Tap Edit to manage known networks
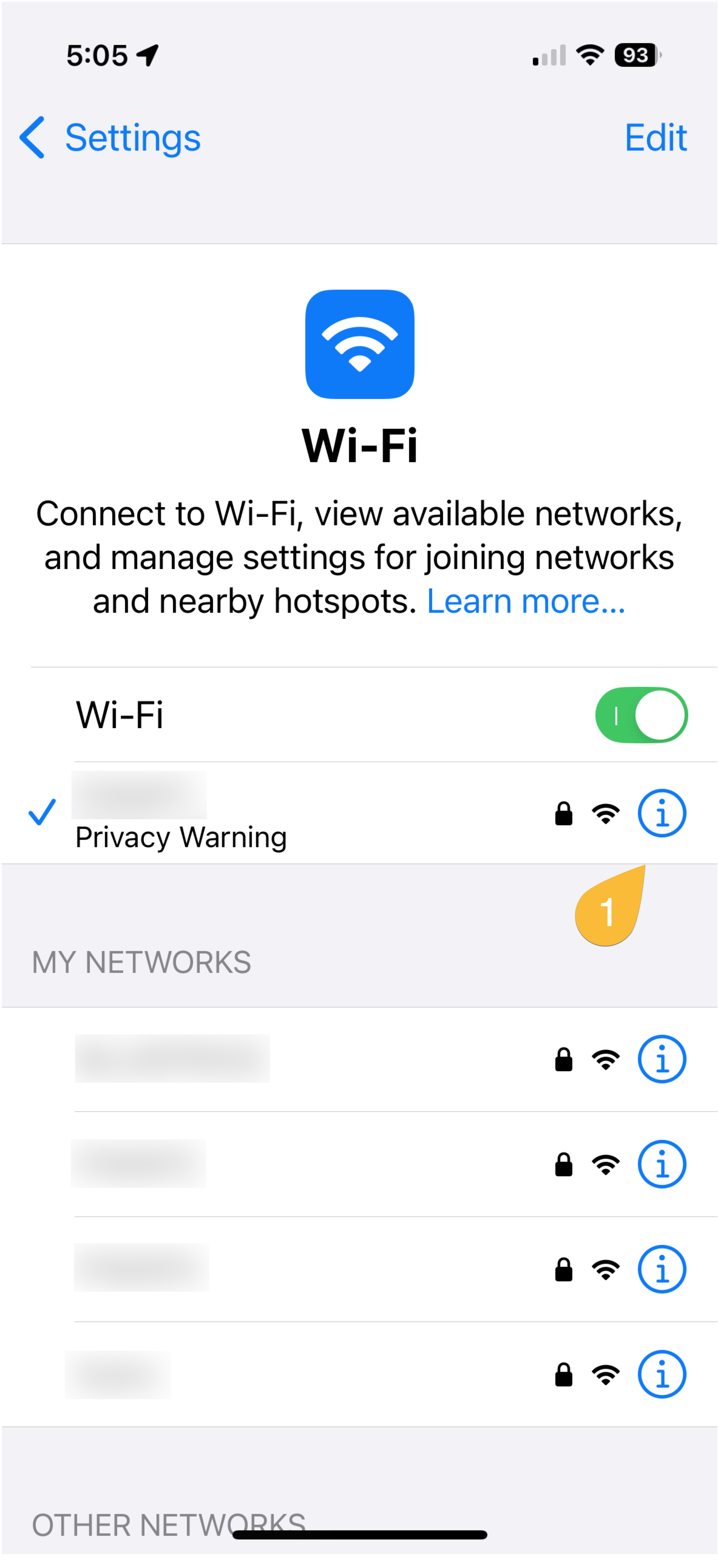 click(655, 138)
